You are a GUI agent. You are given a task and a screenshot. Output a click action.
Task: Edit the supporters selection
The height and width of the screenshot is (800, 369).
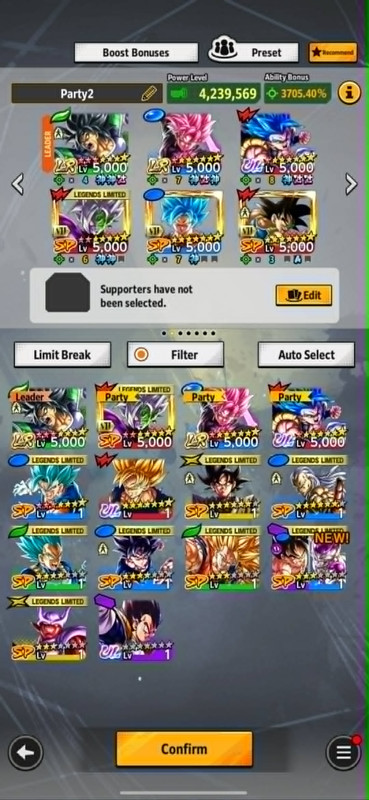(304, 295)
